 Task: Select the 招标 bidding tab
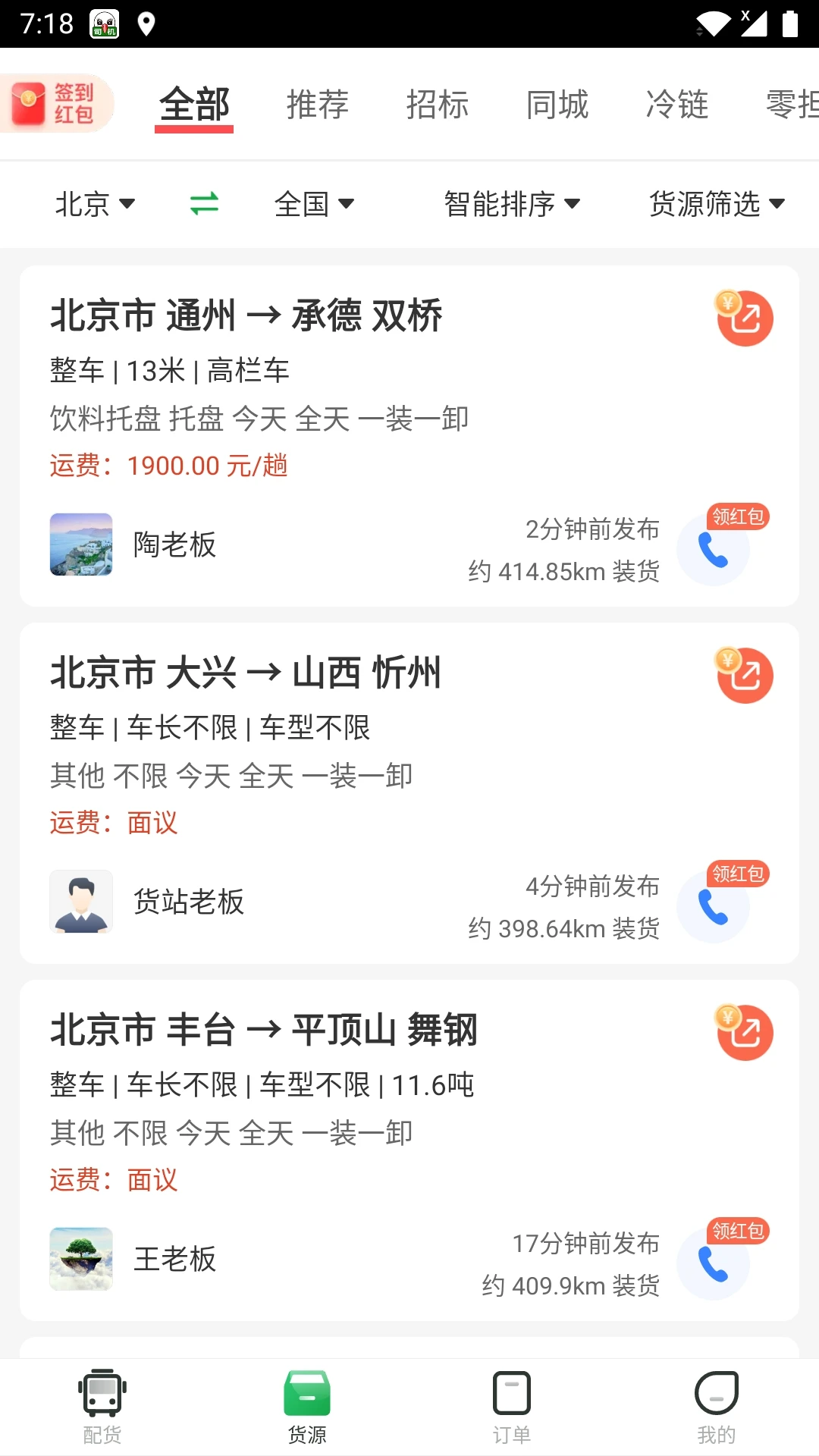(x=438, y=105)
